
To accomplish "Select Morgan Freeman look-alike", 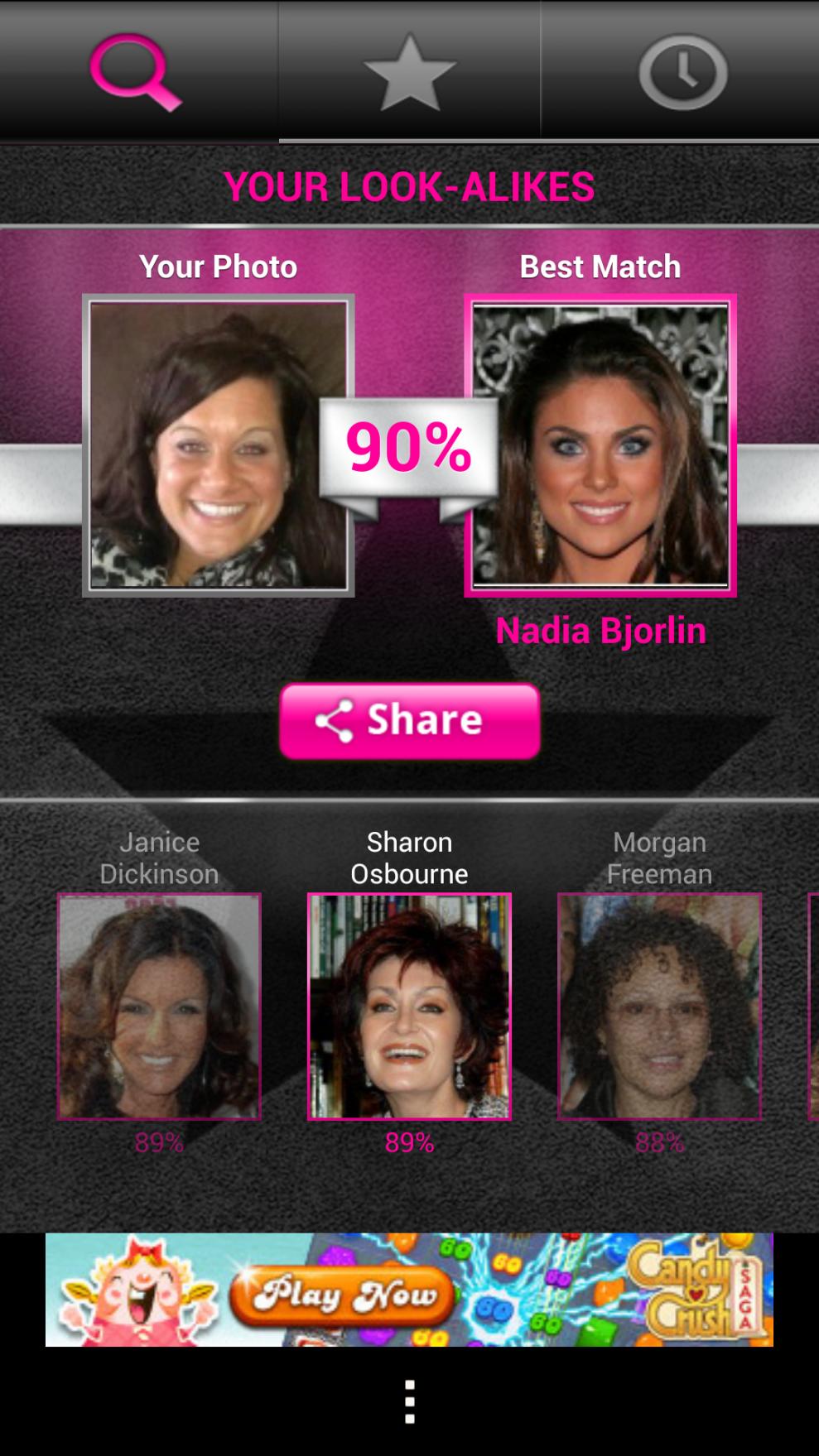I will click(x=659, y=1005).
